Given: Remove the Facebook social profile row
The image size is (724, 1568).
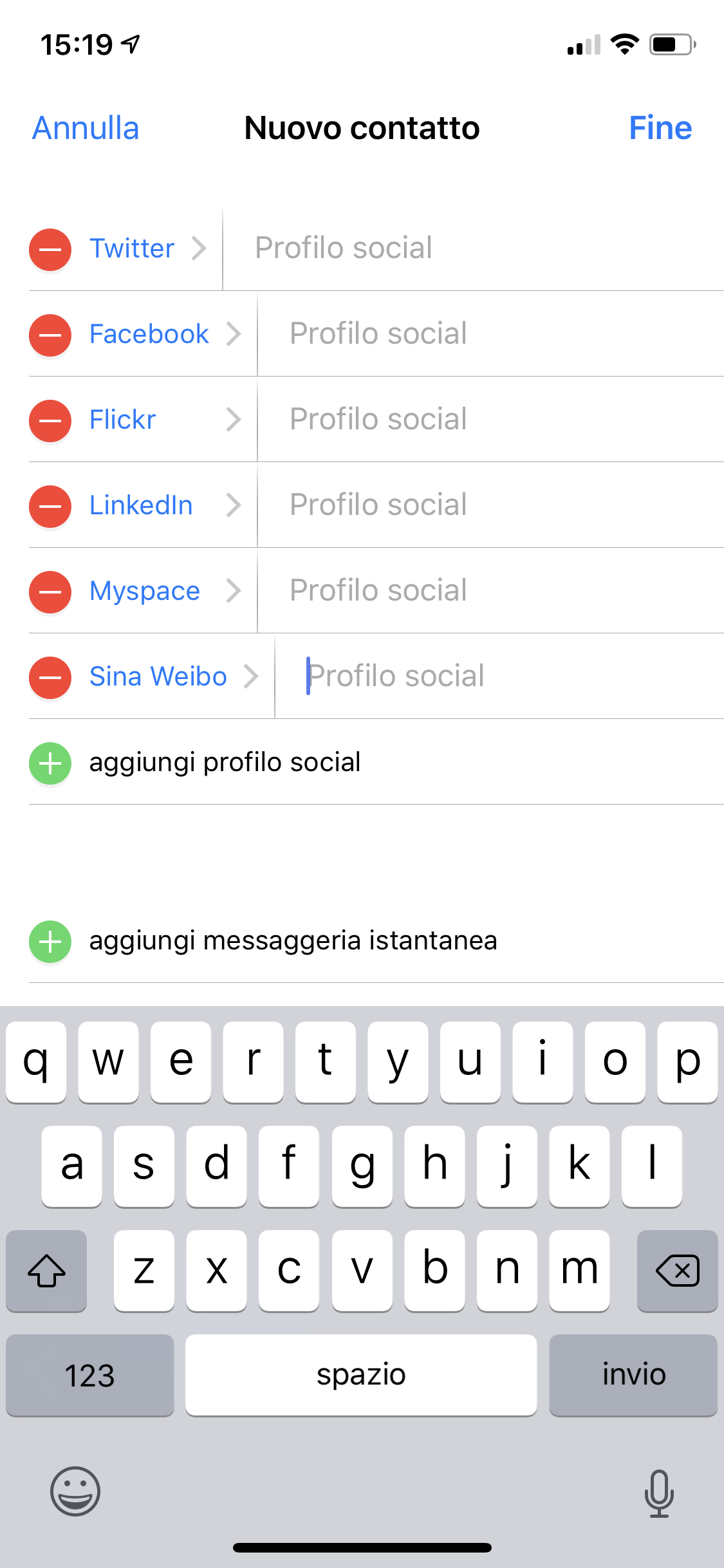Looking at the screenshot, I should (50, 335).
